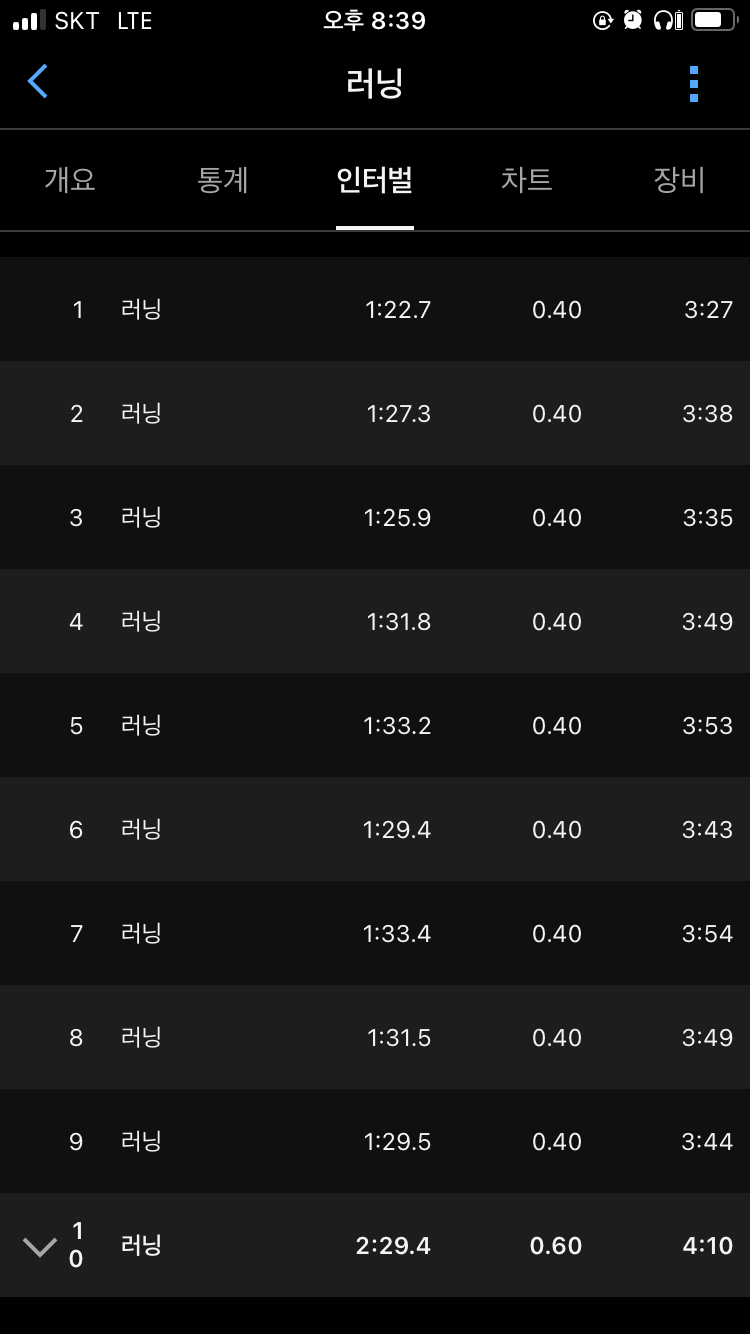Go back using the top-left arrow
Viewport: 750px width, 1334px height.
point(38,82)
